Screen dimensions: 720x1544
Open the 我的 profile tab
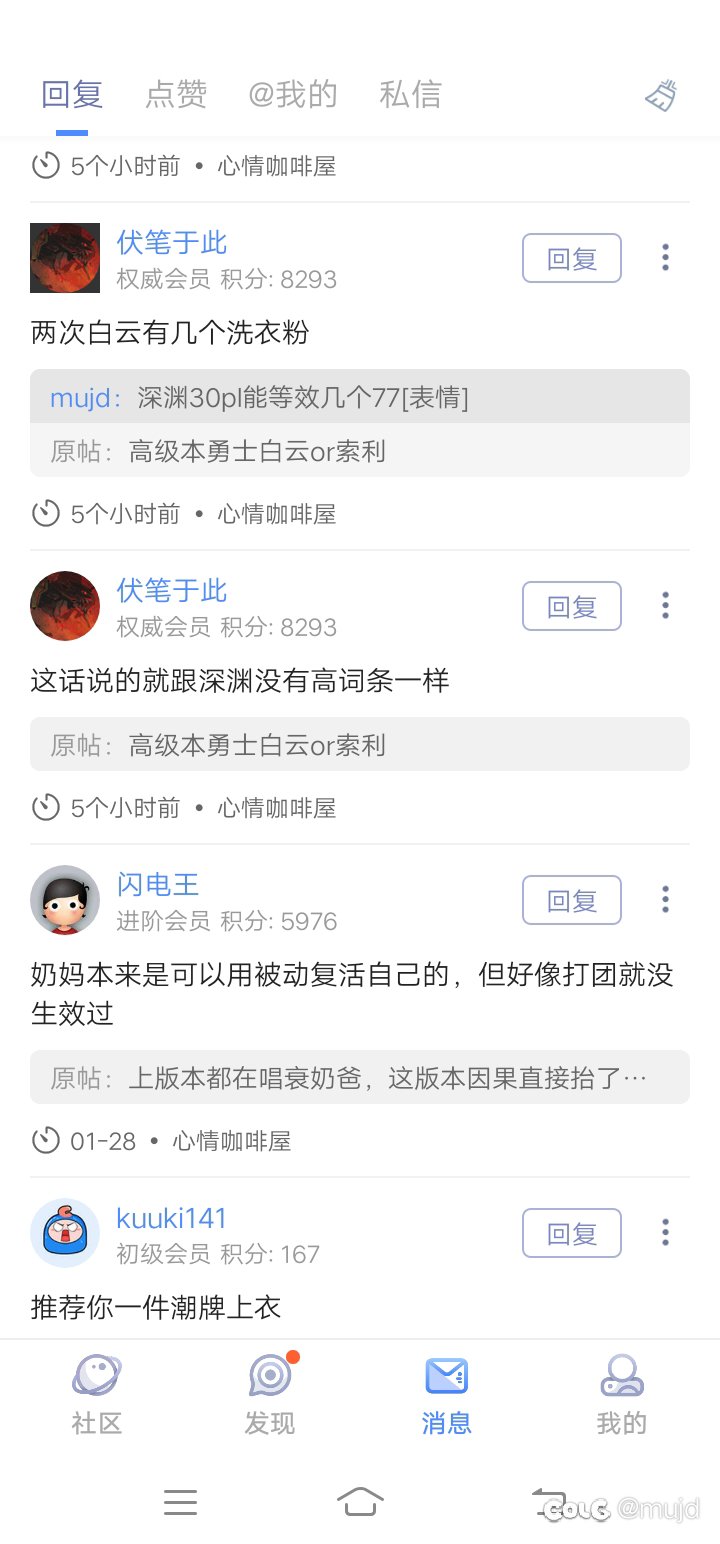(x=622, y=1395)
